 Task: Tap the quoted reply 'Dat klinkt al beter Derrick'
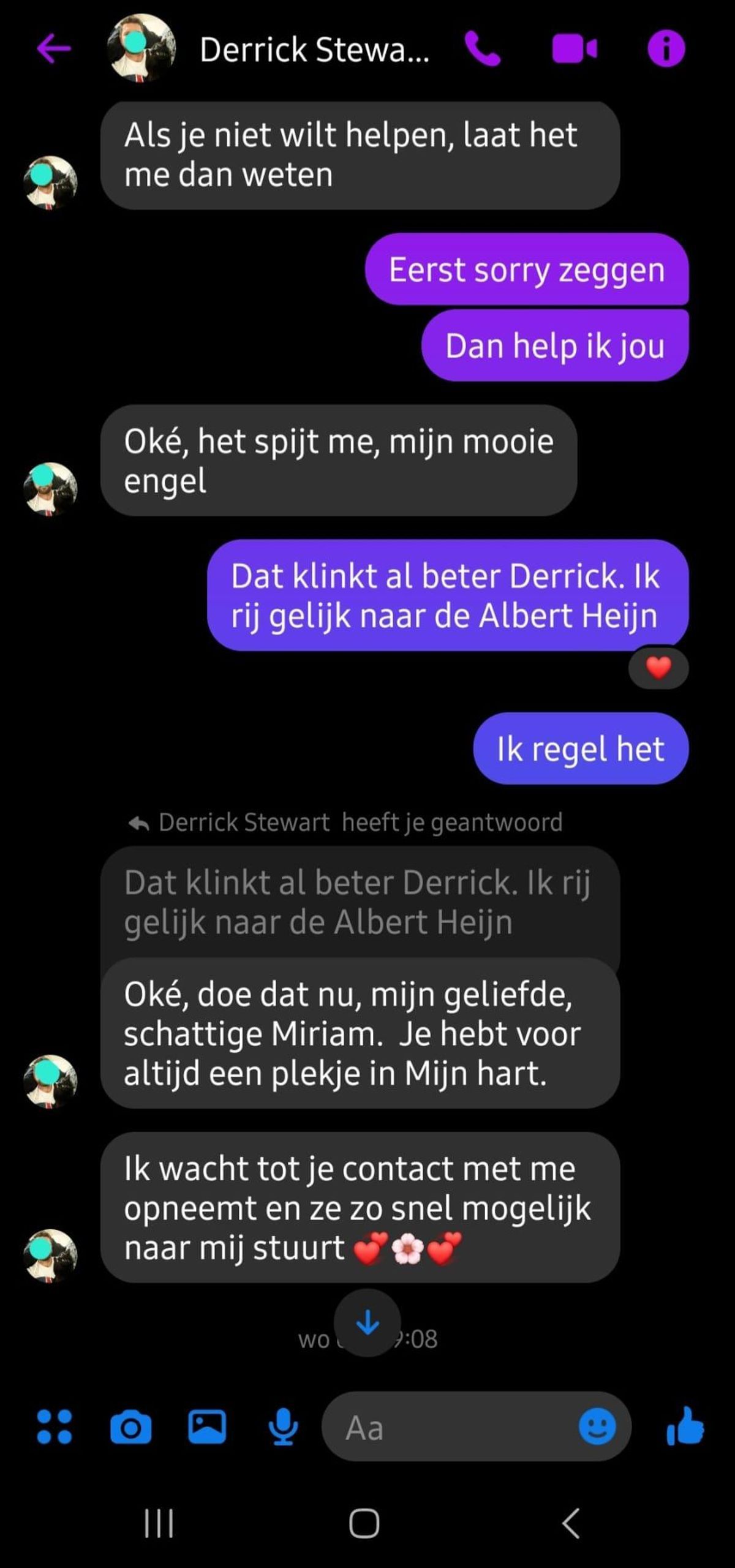tap(358, 902)
